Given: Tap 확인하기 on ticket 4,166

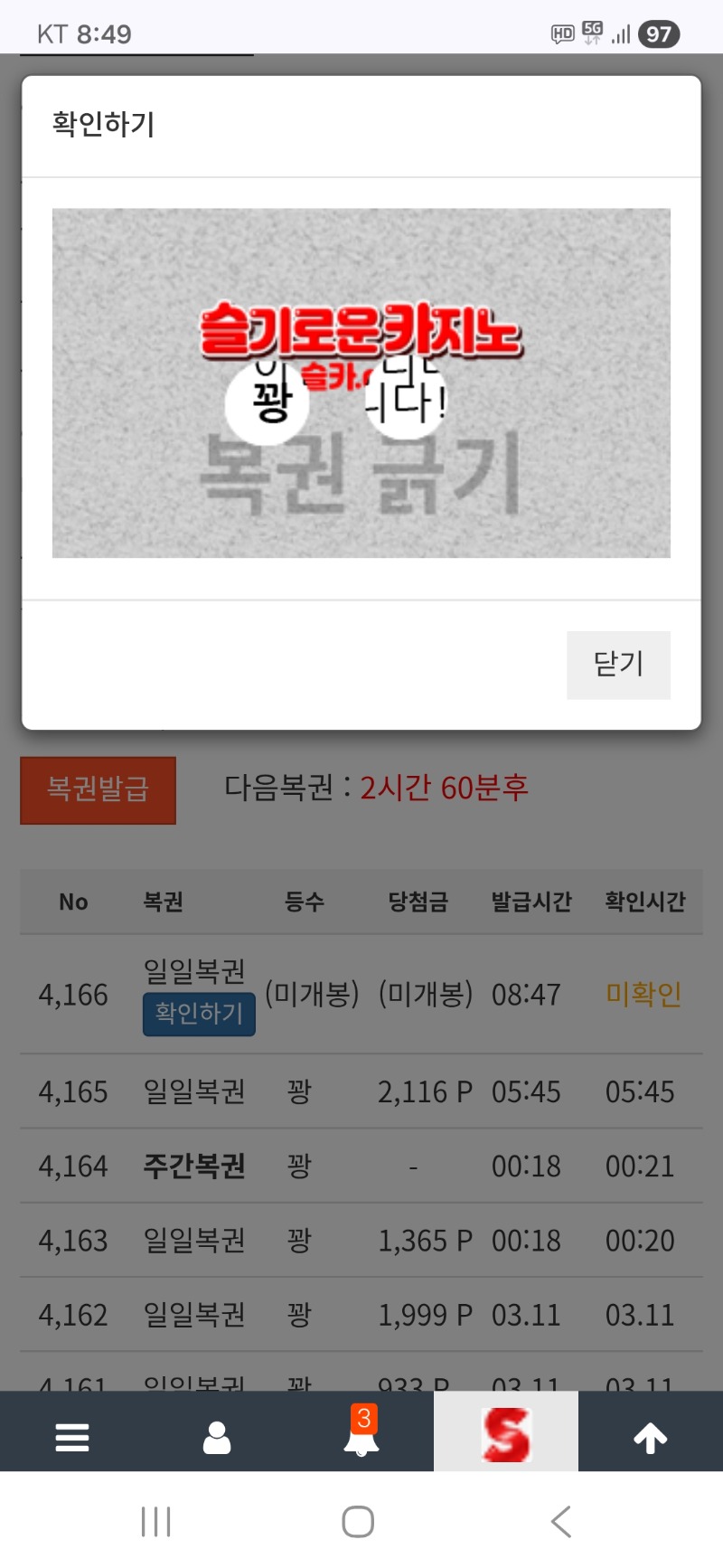Looking at the screenshot, I should pos(199,1014).
